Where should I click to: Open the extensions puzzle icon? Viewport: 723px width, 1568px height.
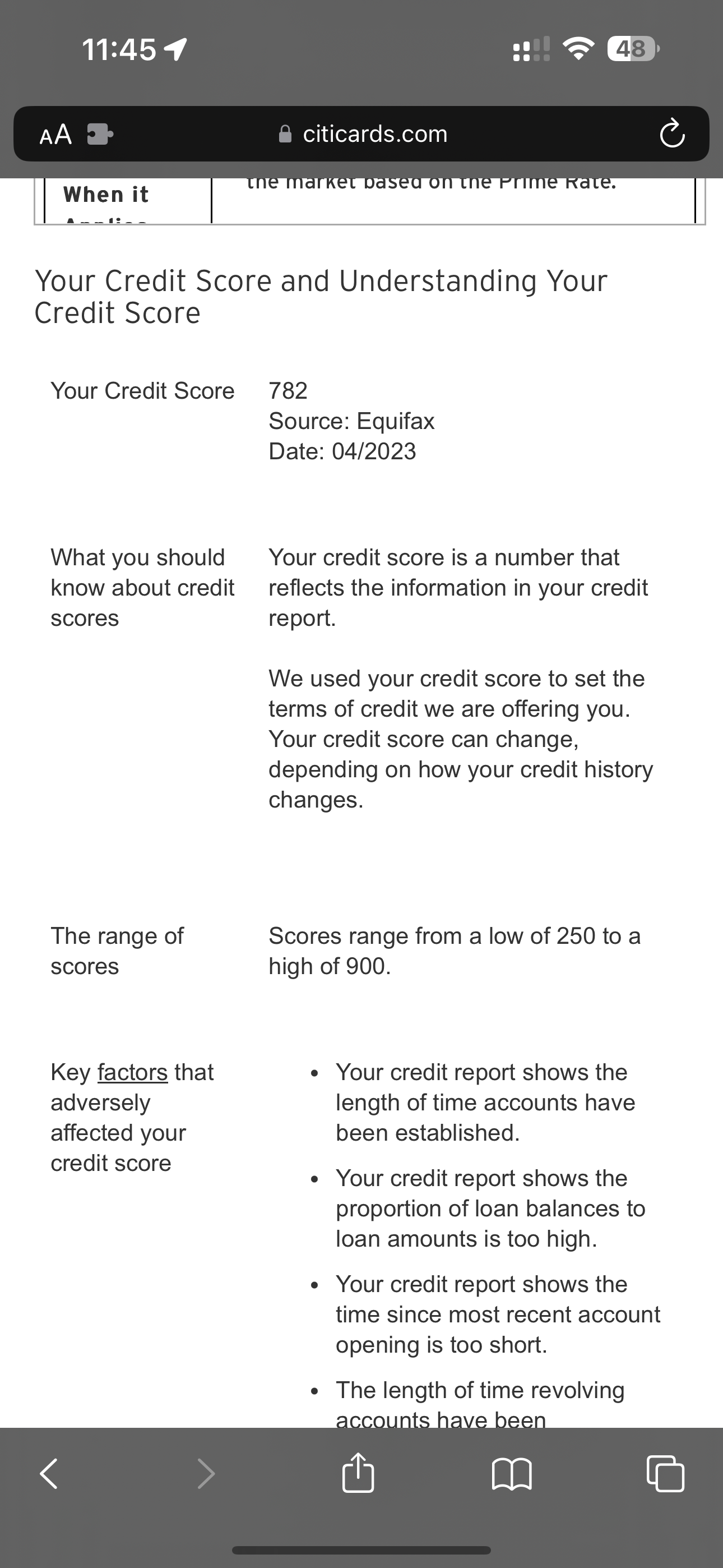coord(99,134)
